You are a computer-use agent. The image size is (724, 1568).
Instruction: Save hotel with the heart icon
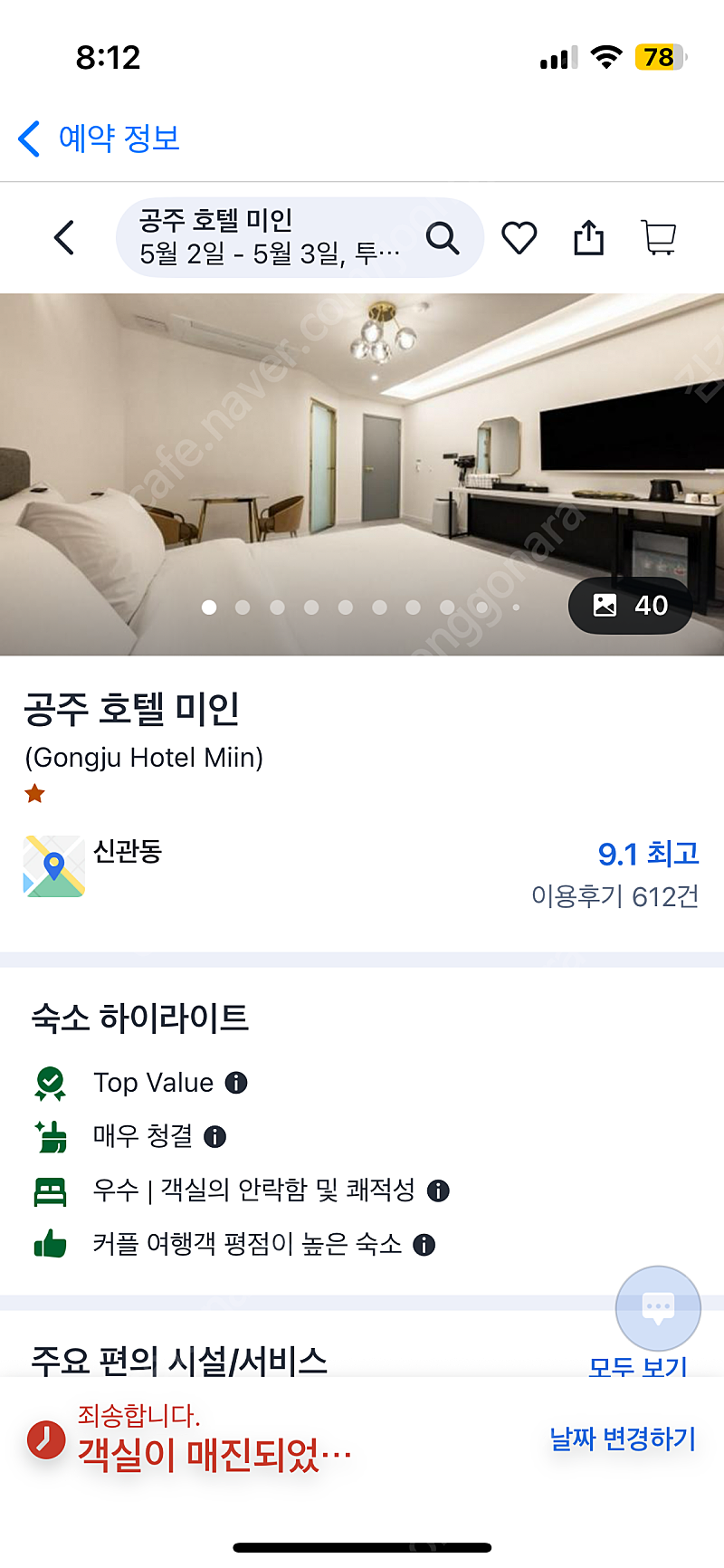519,238
